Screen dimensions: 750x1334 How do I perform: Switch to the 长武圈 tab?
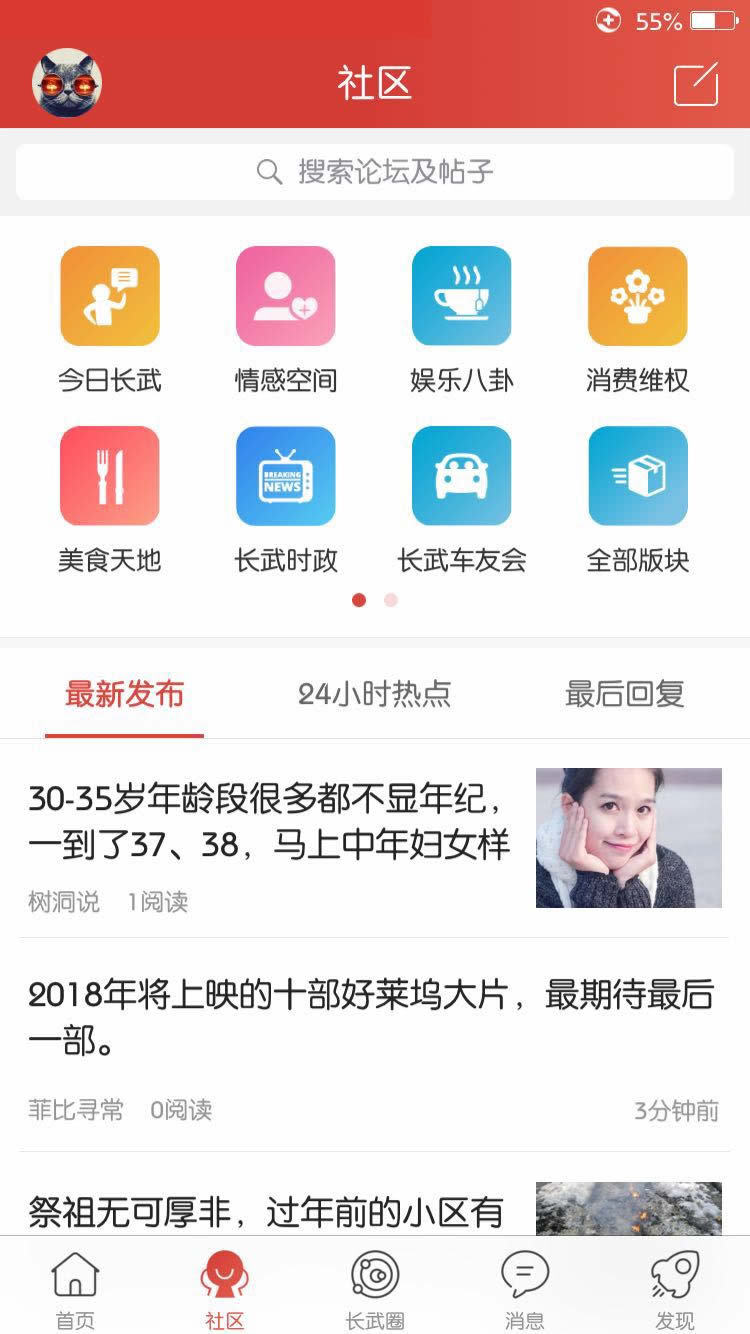coord(375,1290)
